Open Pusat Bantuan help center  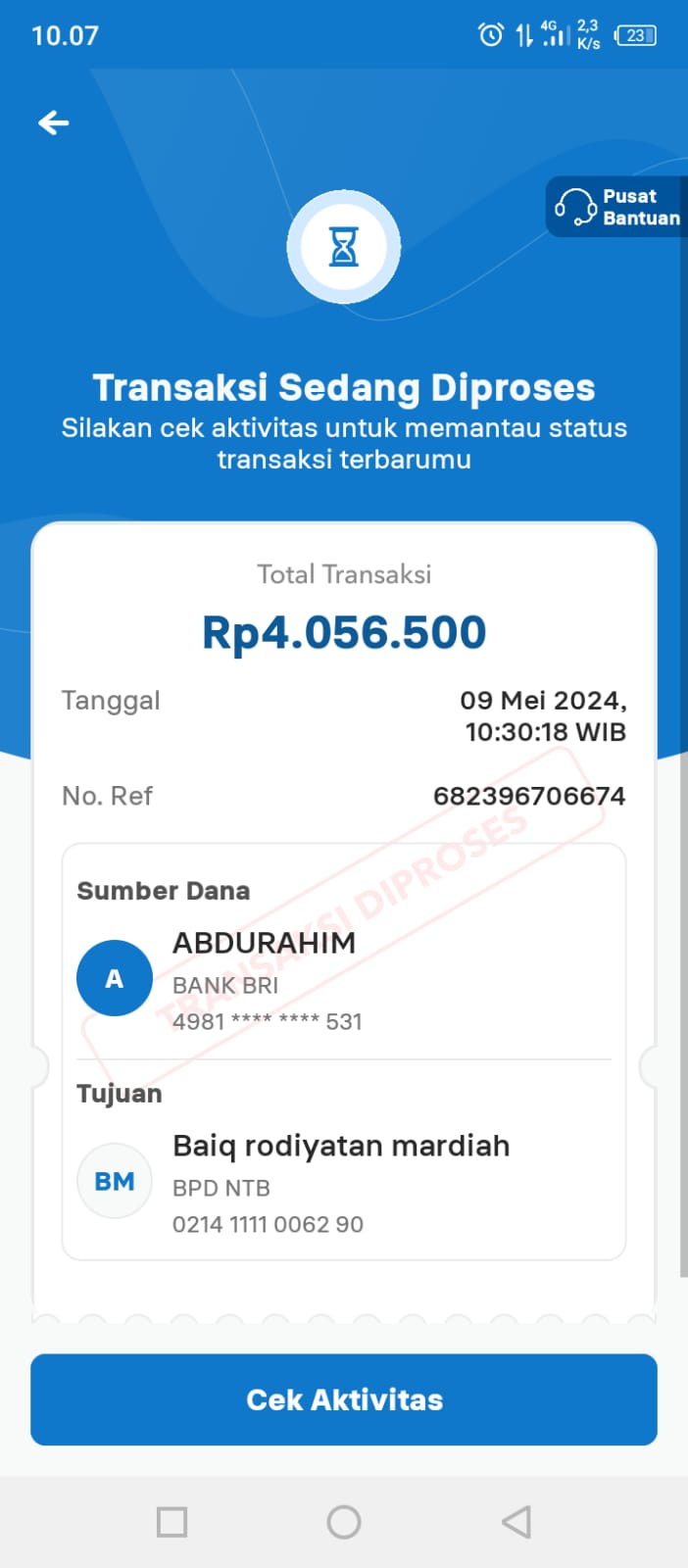click(x=617, y=207)
